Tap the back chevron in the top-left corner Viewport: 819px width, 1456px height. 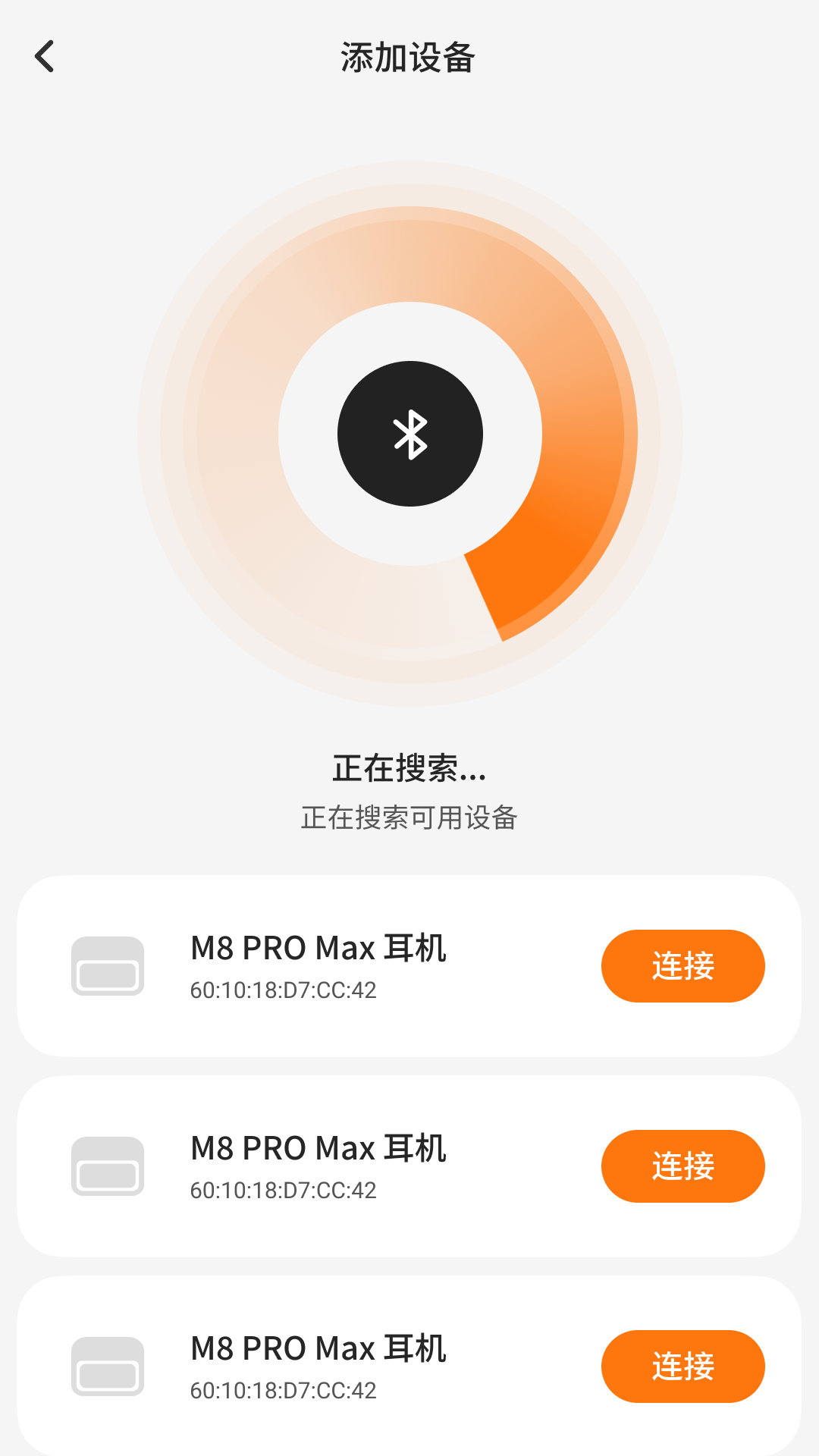point(43,55)
